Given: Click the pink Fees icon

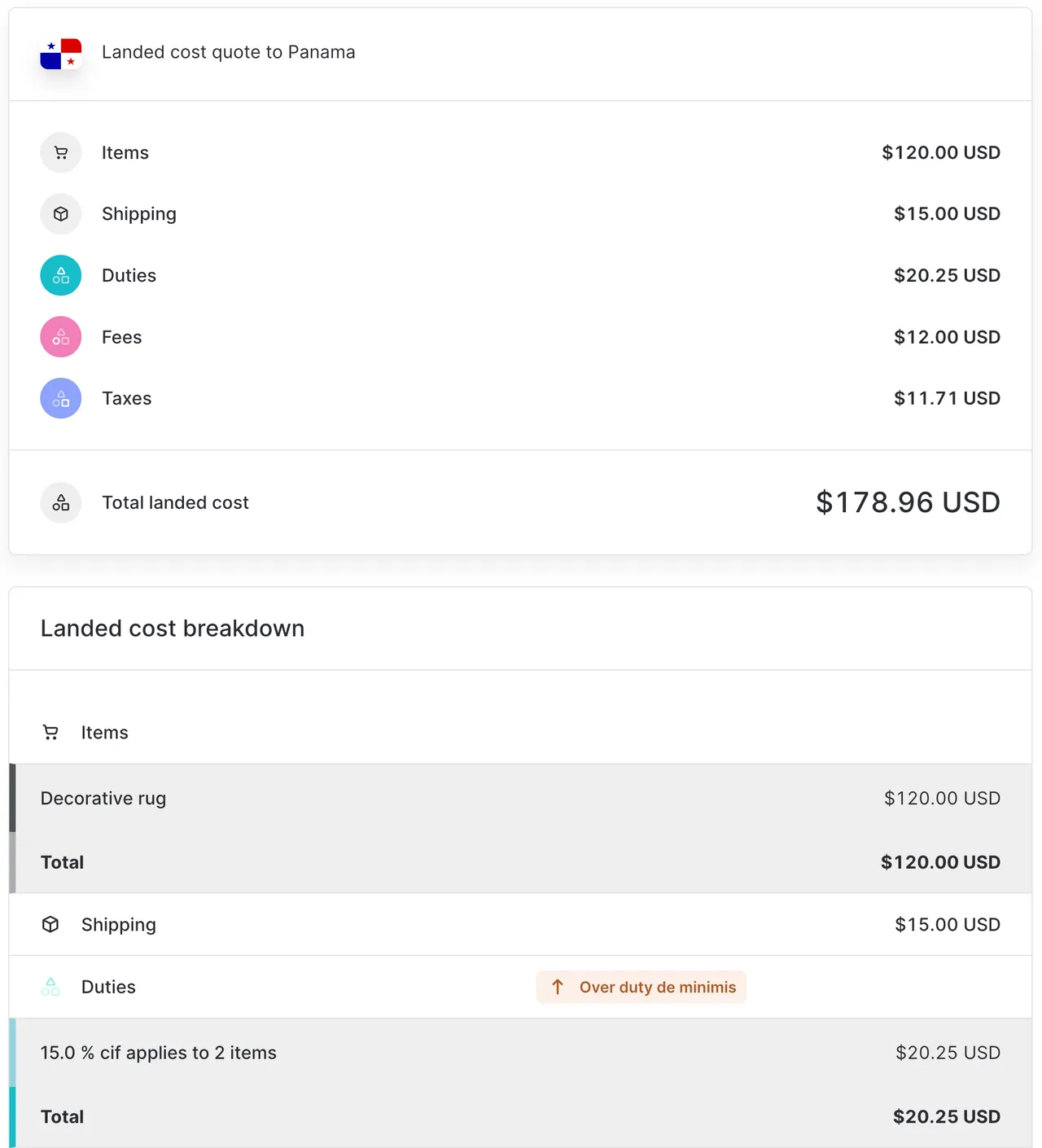Looking at the screenshot, I should pyautogui.click(x=60, y=336).
